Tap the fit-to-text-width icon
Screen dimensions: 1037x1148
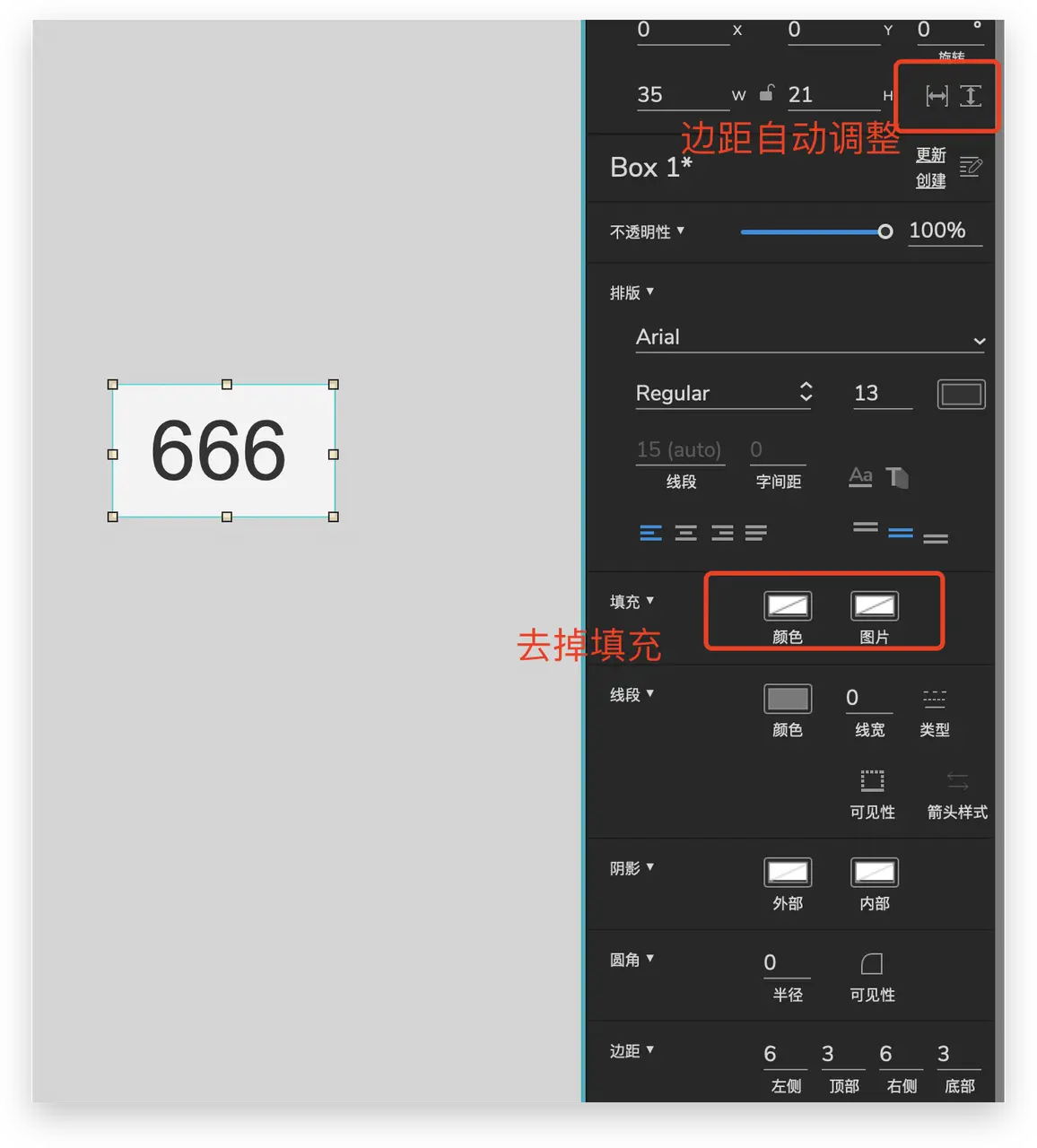coord(937,96)
